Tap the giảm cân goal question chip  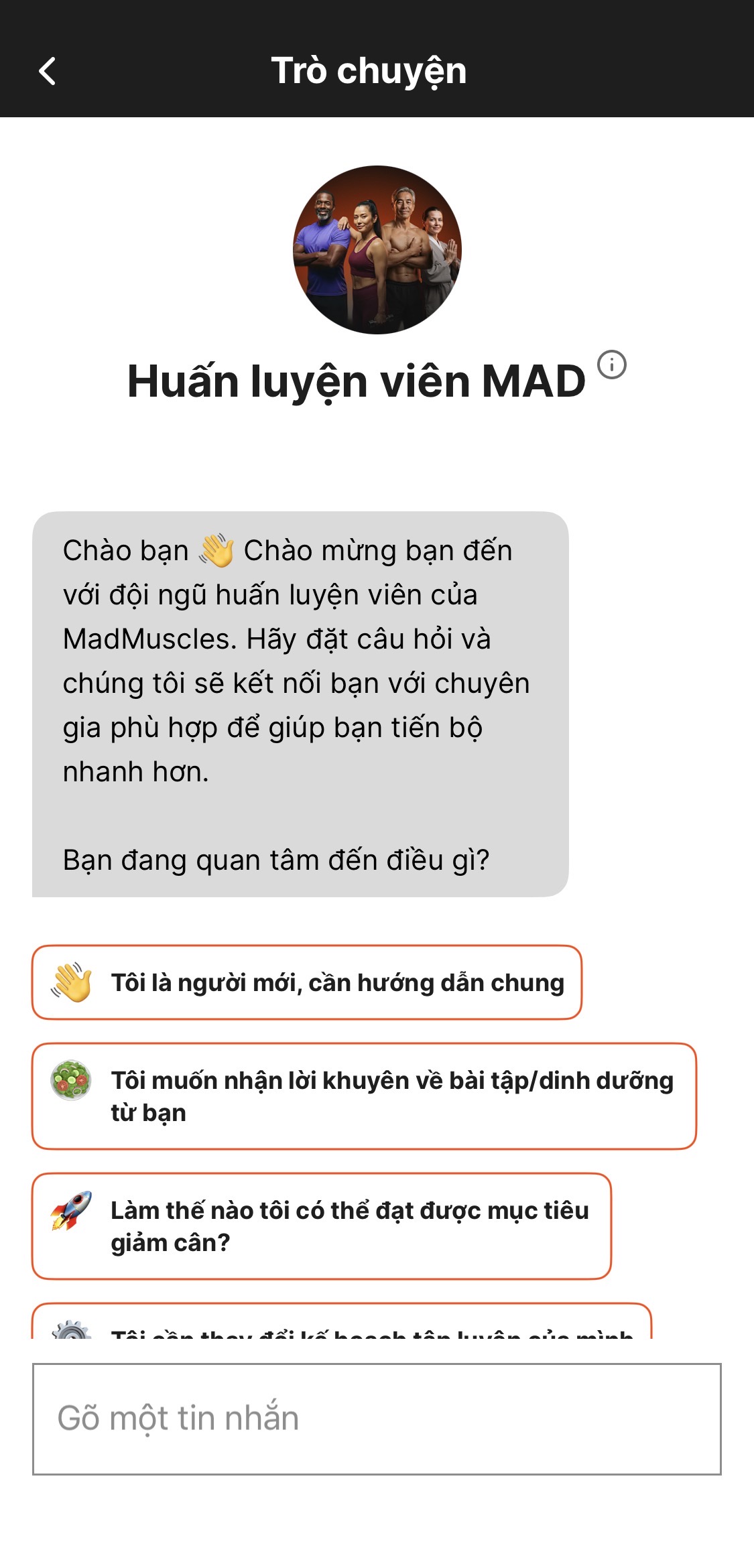[x=322, y=1226]
